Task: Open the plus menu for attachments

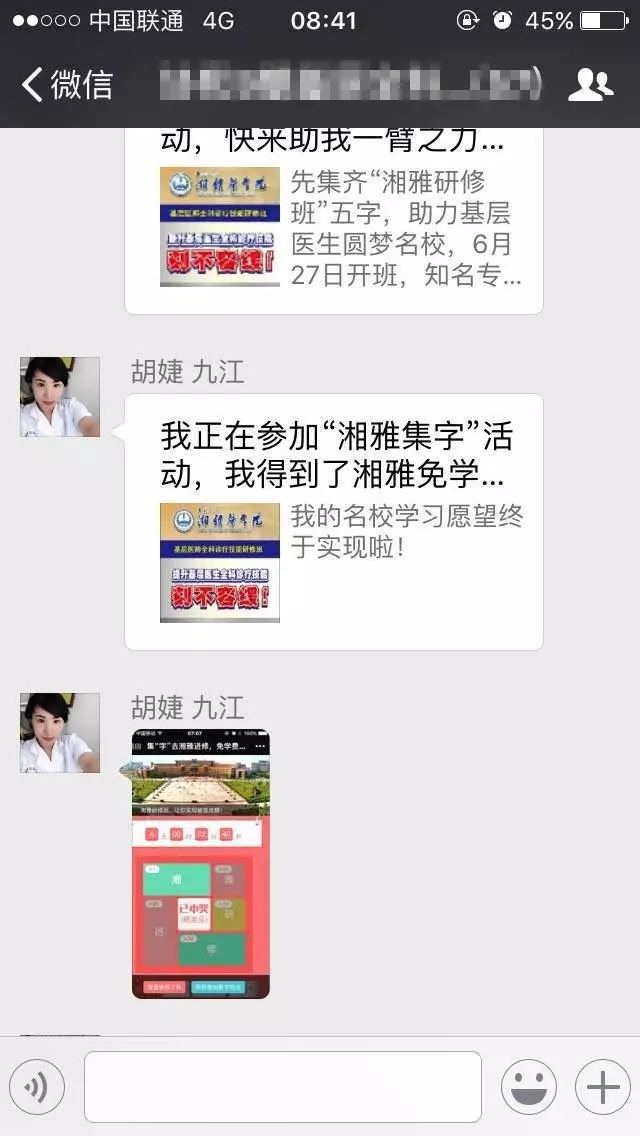Action: point(602,1087)
